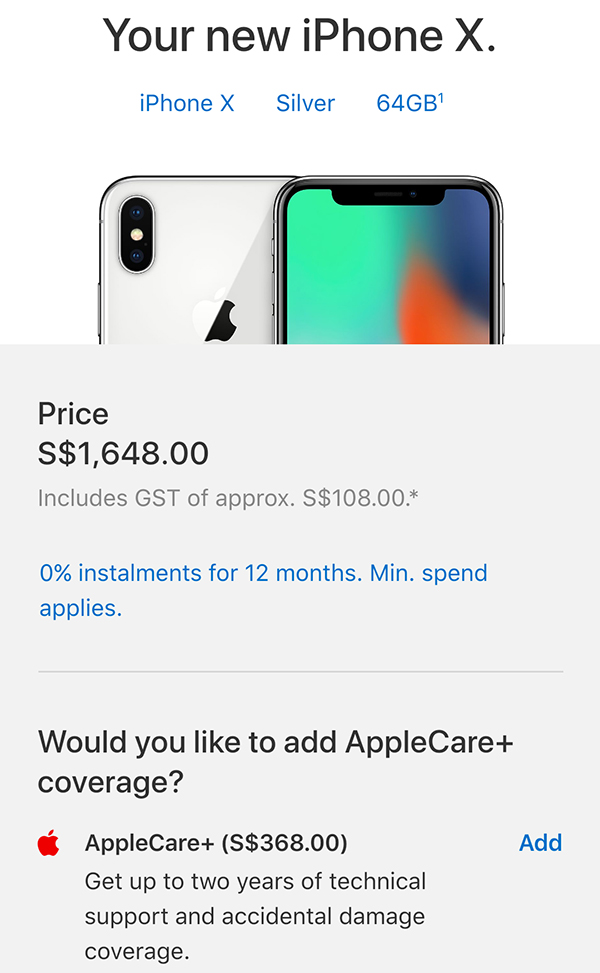Add AppleCare+ coverage
Image resolution: width=600 pixels, height=973 pixels.
(540, 843)
